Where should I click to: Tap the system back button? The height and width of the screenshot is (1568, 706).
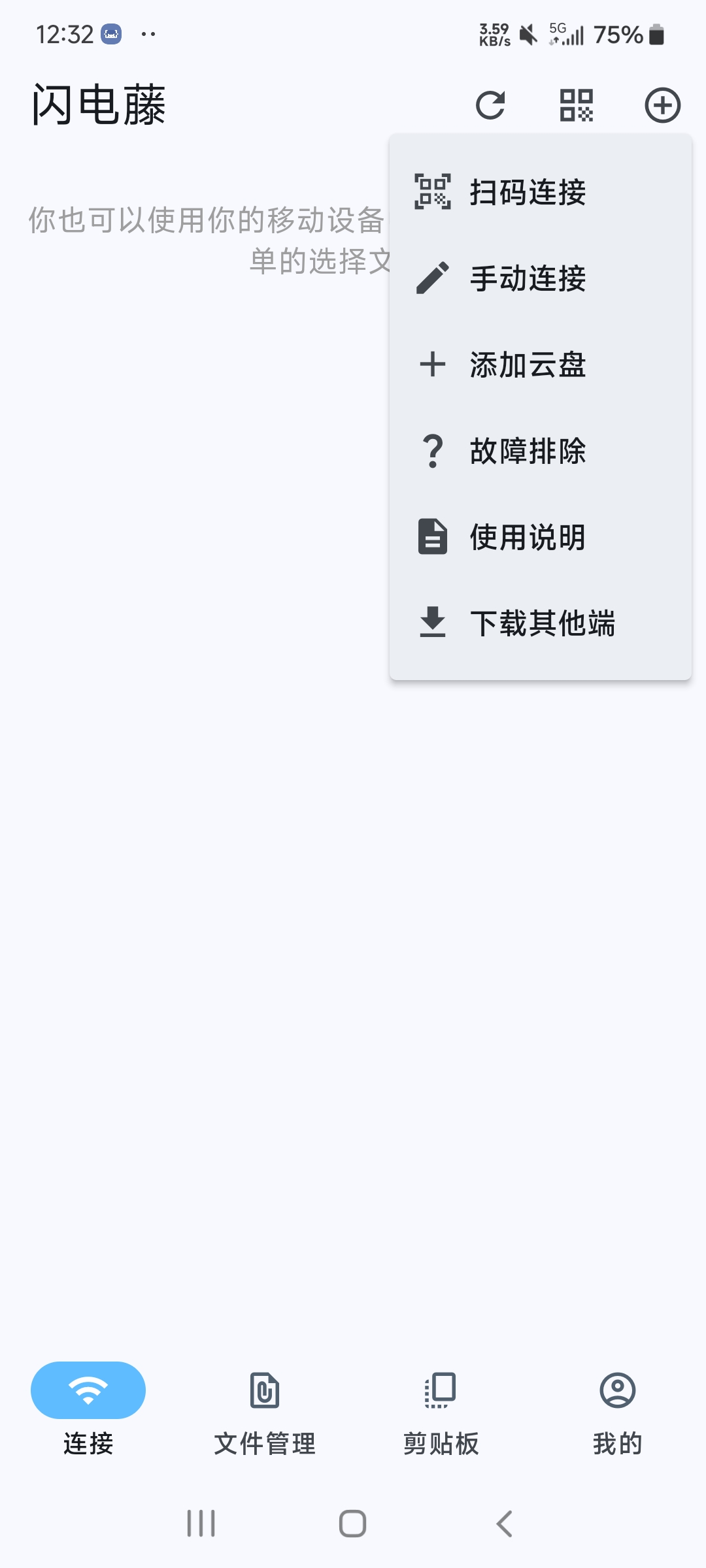504,1524
